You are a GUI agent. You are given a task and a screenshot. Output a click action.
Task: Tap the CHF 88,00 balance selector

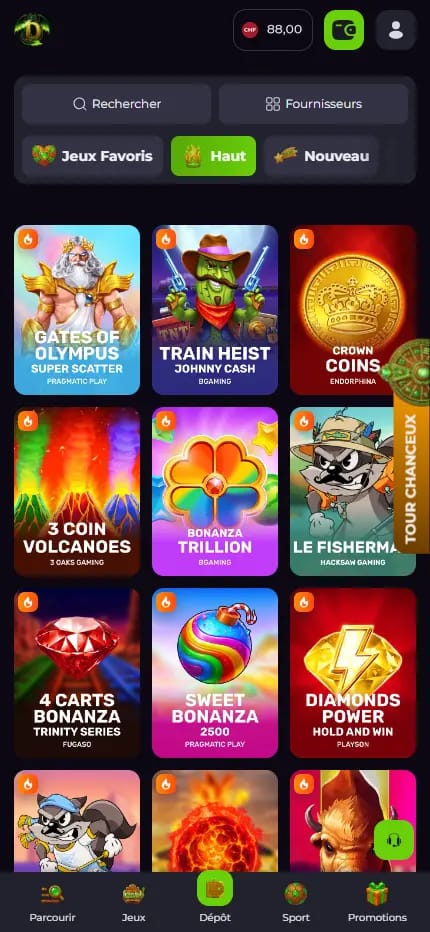tap(273, 30)
